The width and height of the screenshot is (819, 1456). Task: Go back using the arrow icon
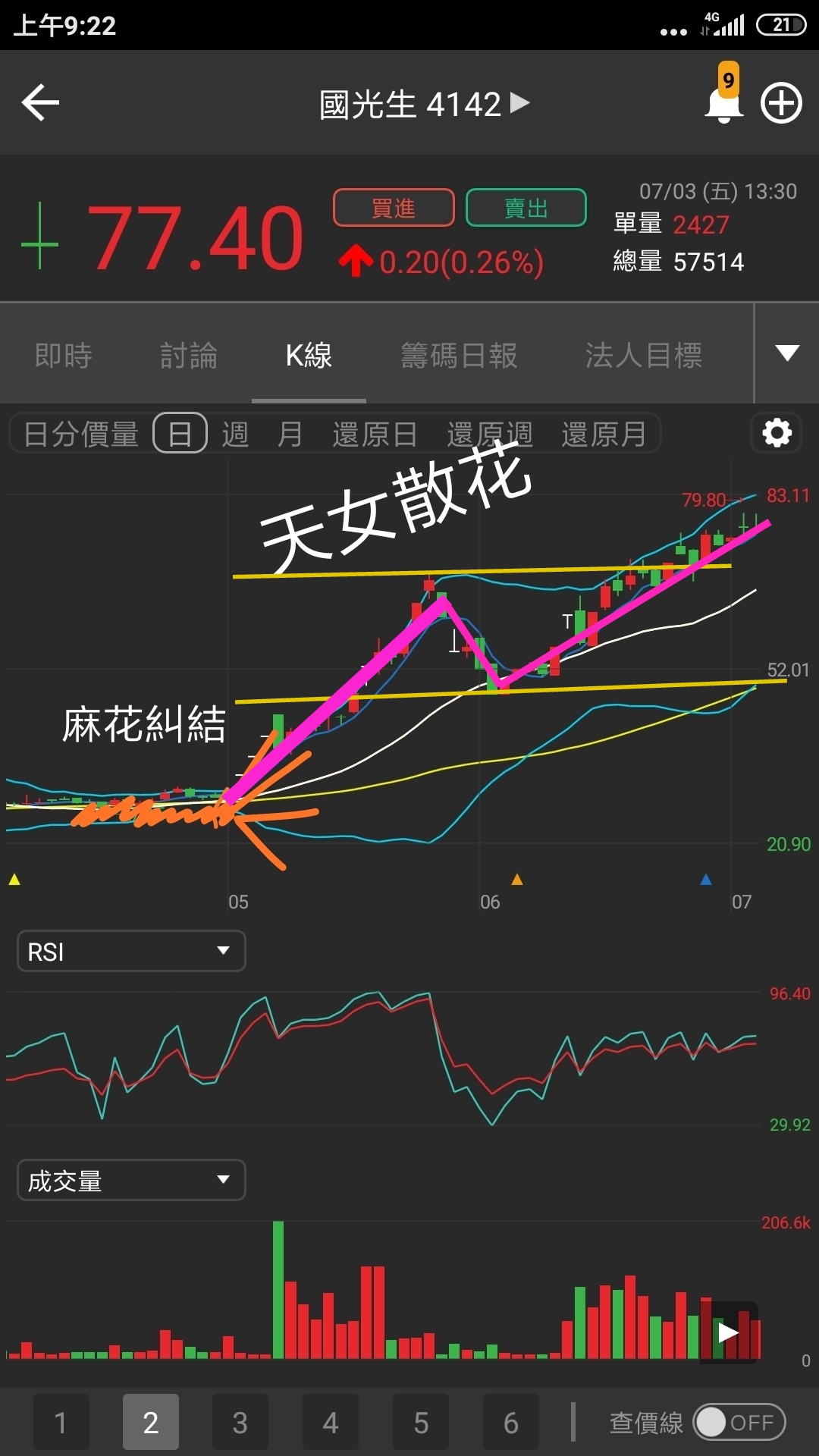[x=41, y=103]
